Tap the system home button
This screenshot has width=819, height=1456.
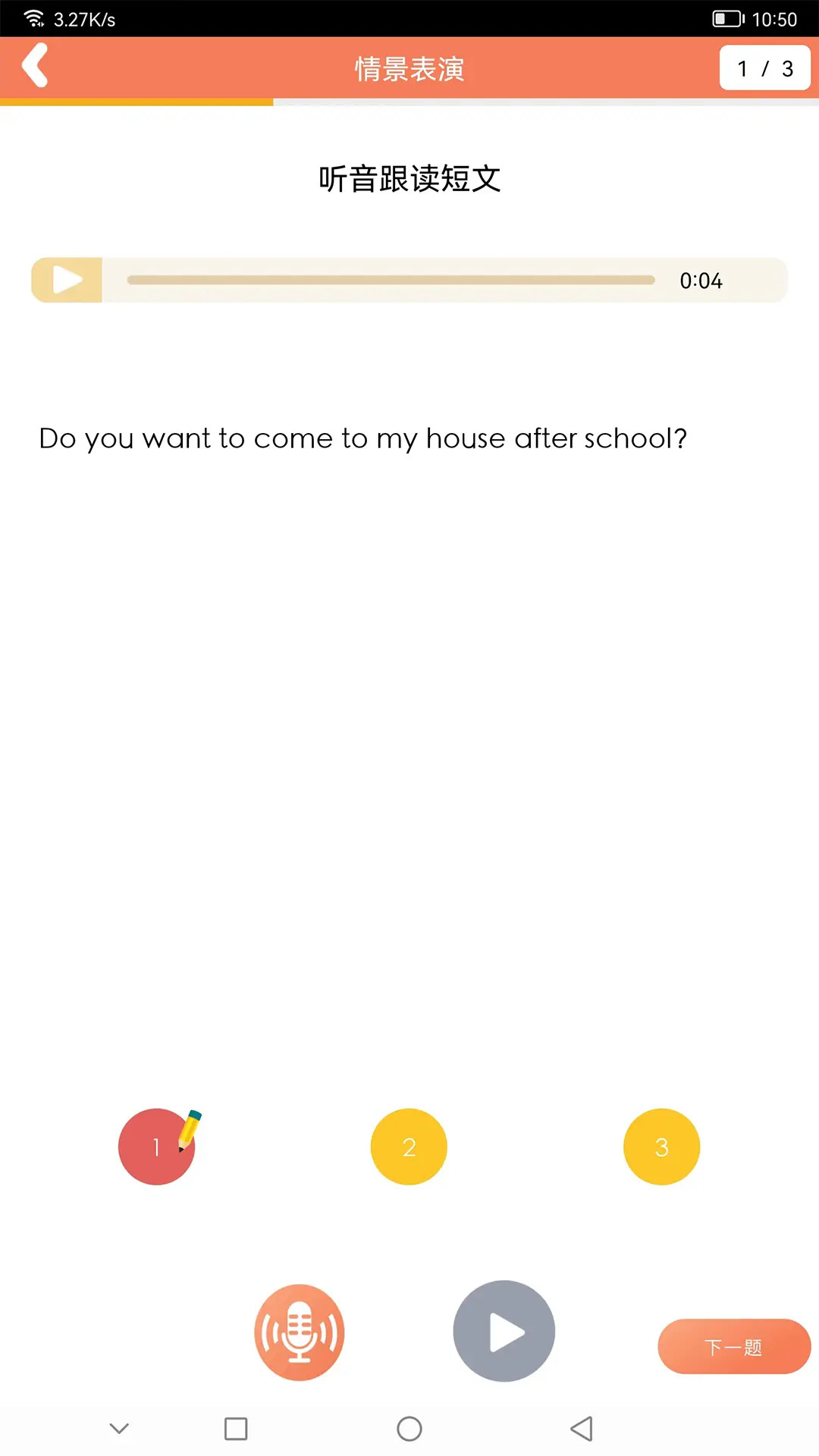point(409,1429)
